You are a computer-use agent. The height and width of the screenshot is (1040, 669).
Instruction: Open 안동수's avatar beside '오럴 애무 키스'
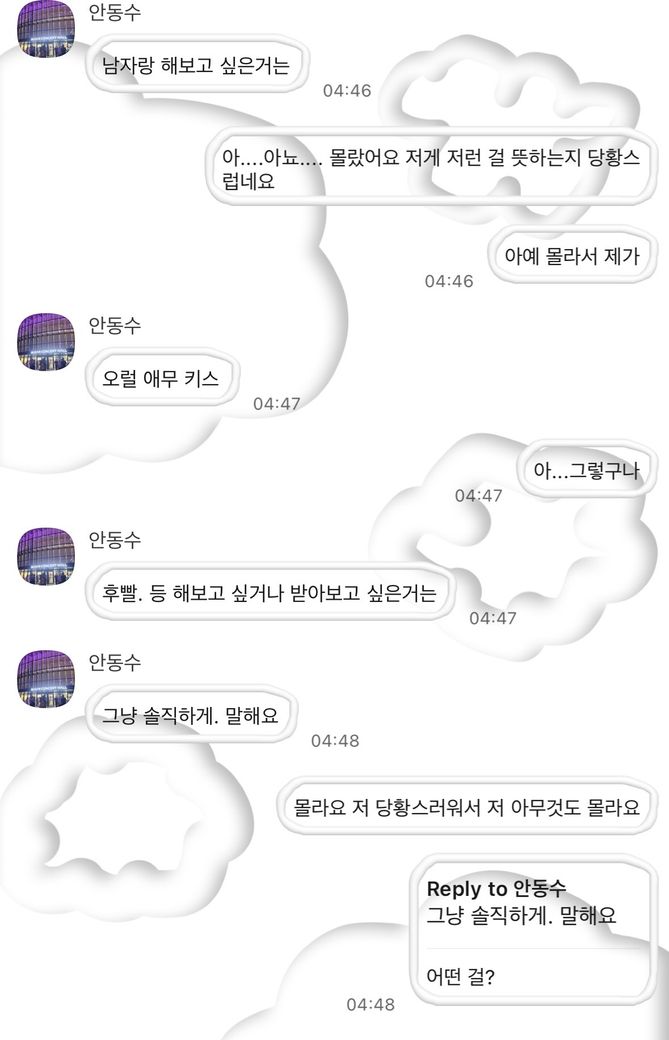[x=46, y=342]
